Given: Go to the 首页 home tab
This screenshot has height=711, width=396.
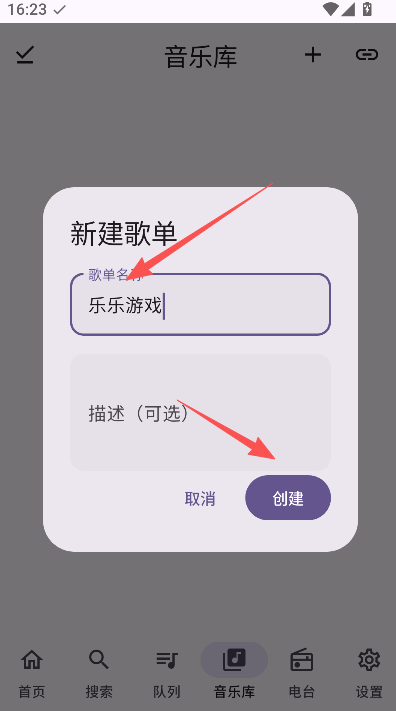Looking at the screenshot, I should click(32, 672).
